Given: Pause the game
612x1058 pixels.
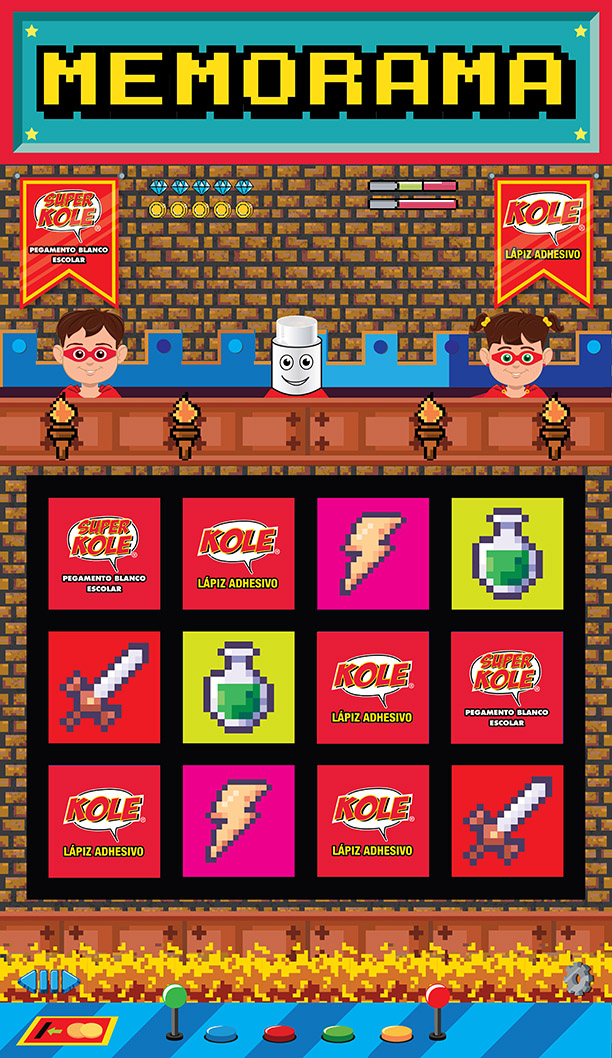Looking at the screenshot, I should coord(48,980).
